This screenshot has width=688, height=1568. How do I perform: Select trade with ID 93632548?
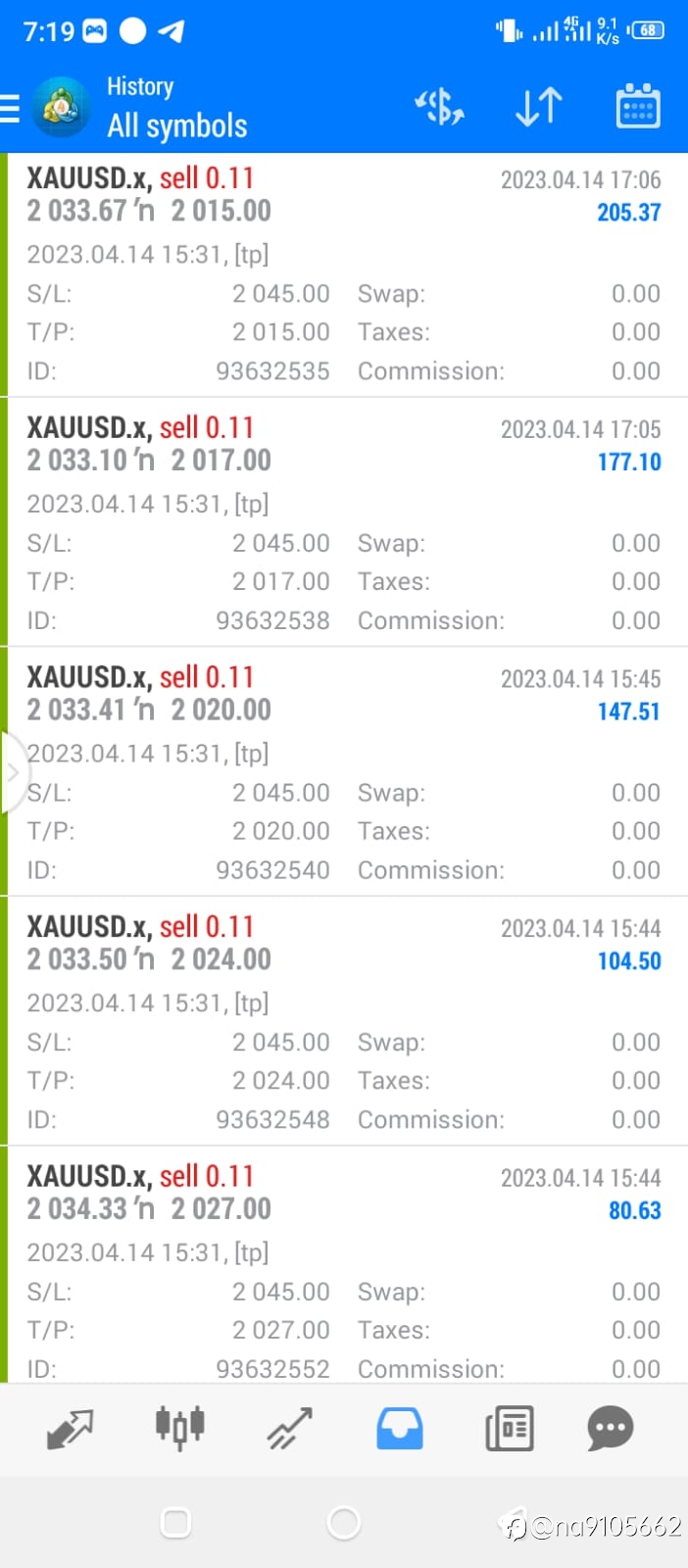[x=344, y=1022]
